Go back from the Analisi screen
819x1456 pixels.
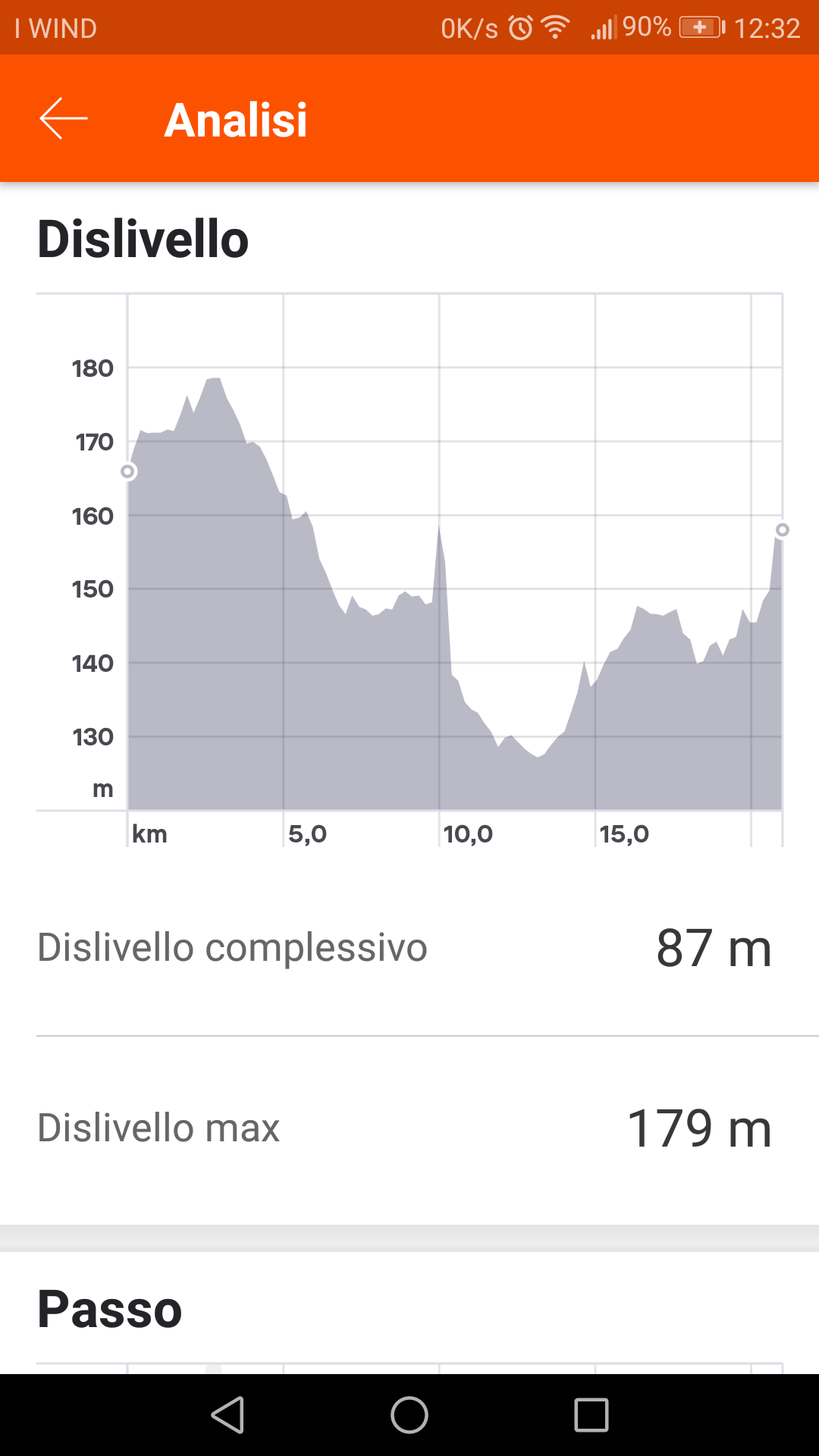pyautogui.click(x=64, y=118)
